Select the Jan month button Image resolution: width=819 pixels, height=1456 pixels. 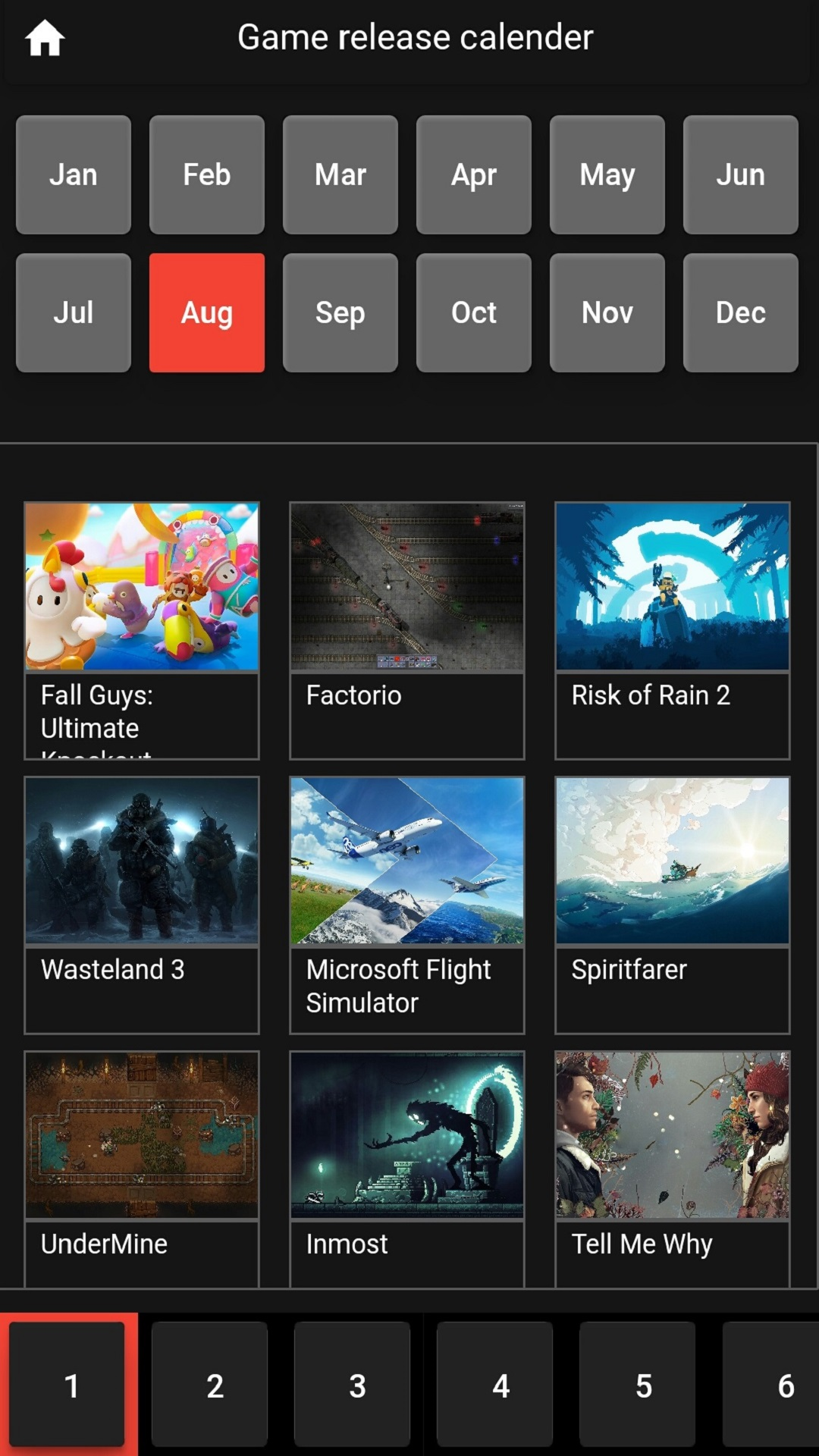click(x=74, y=175)
